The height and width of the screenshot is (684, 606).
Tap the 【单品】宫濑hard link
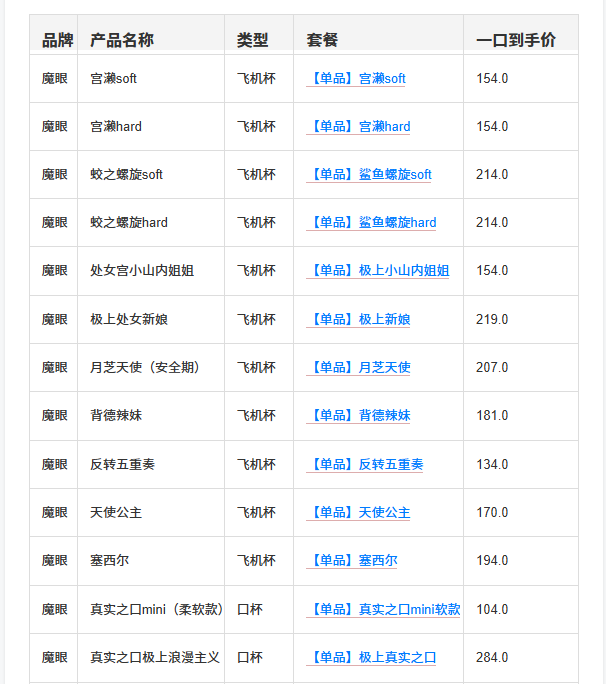pos(358,126)
